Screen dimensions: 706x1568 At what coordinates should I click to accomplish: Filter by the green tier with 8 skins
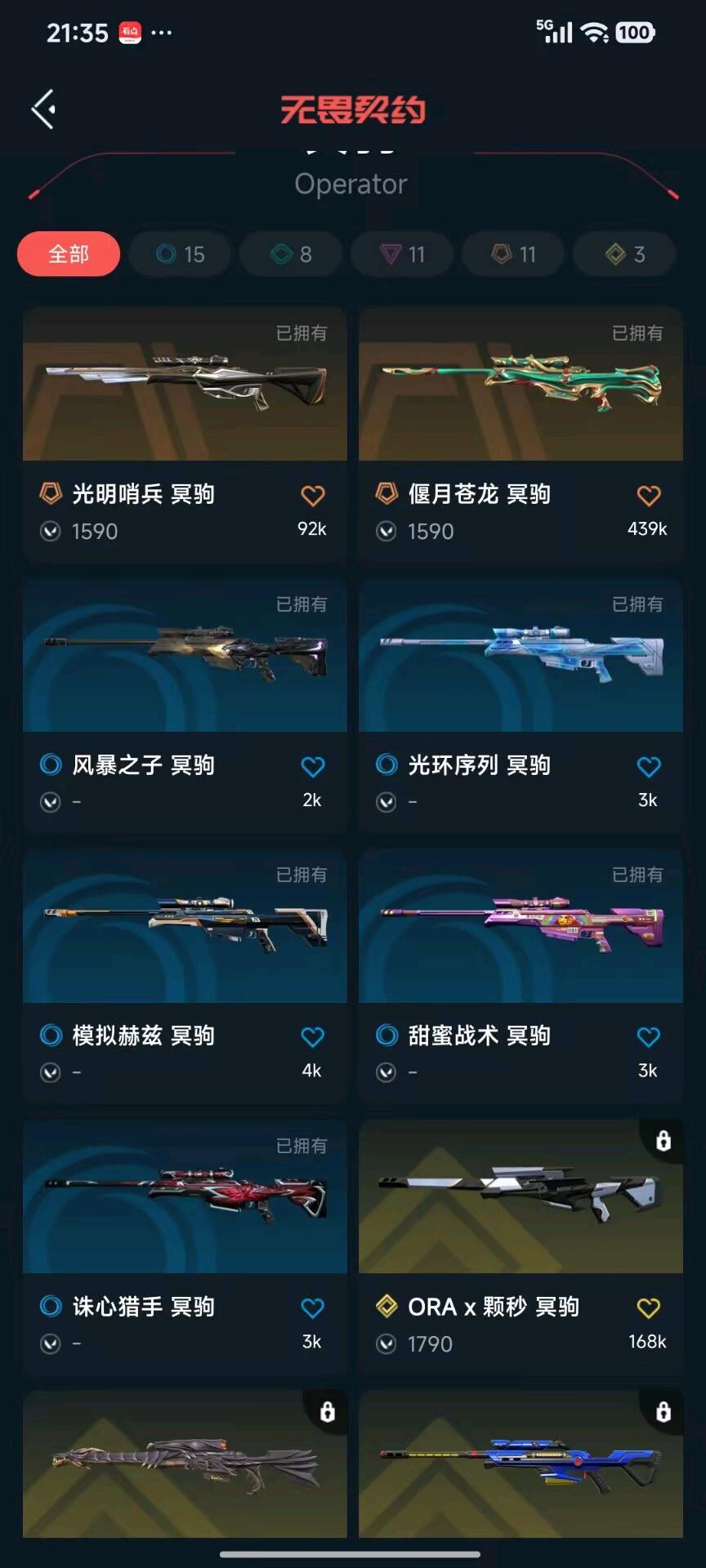(291, 254)
